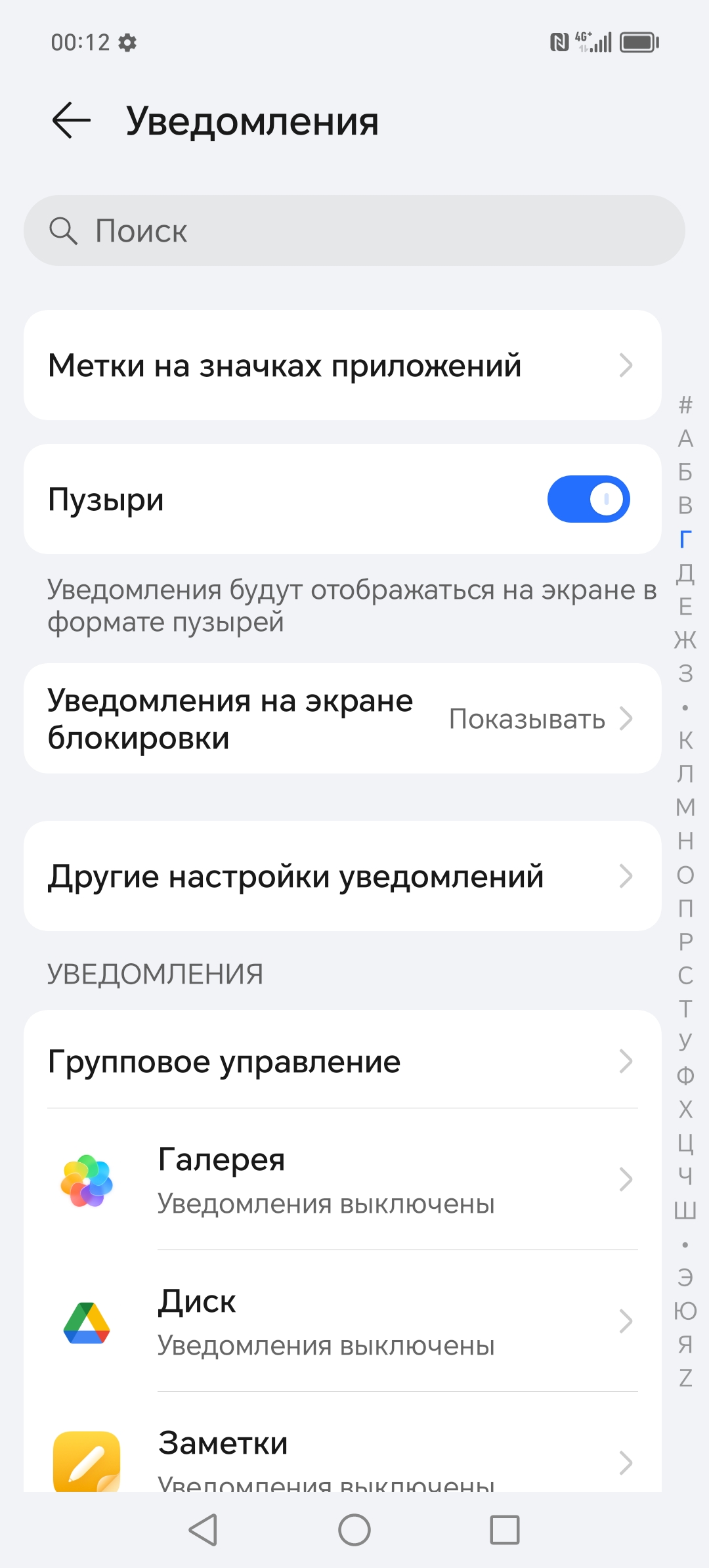
Task: Turn off the Пузыри switch
Action: click(x=588, y=500)
